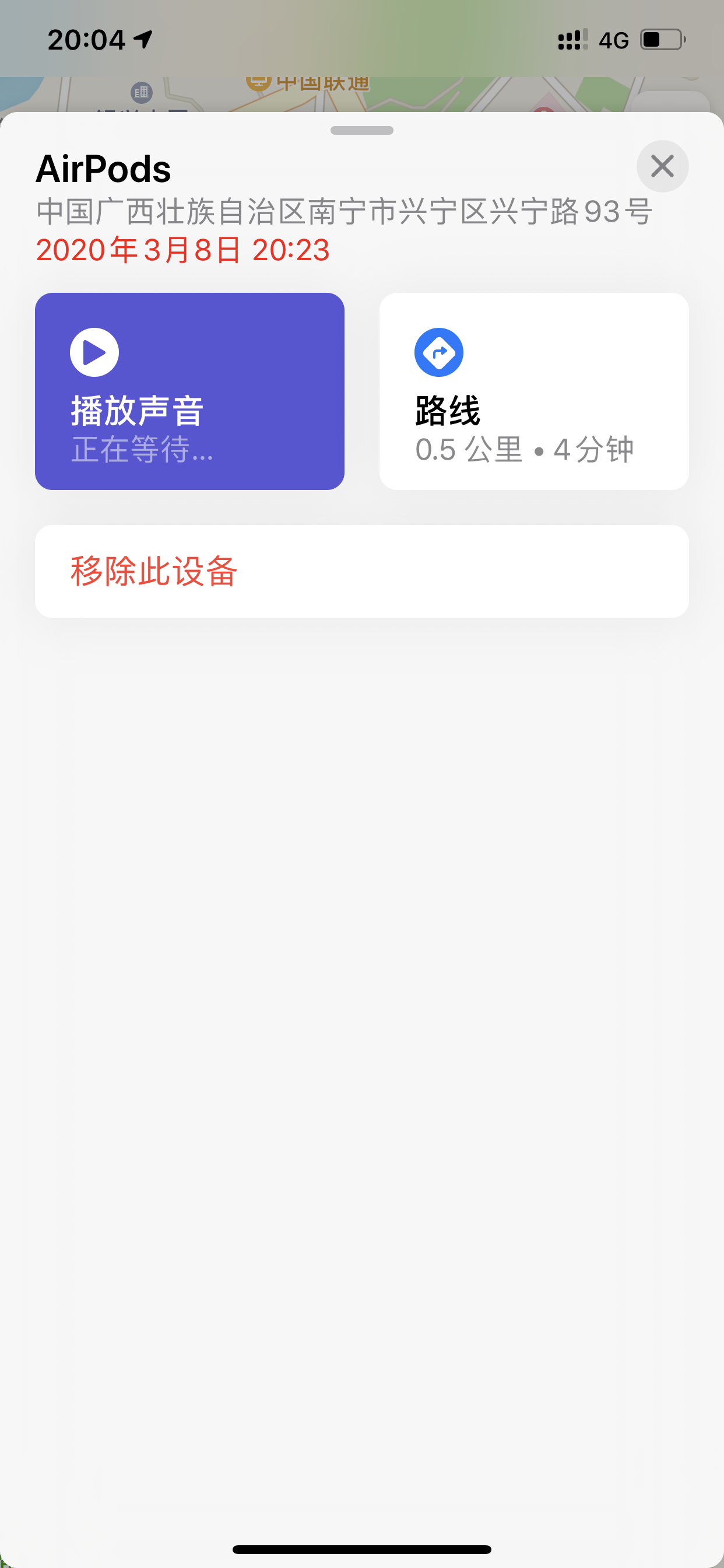The width and height of the screenshot is (724, 1568).
Task: Close the AirPods detail panel
Action: [662, 166]
